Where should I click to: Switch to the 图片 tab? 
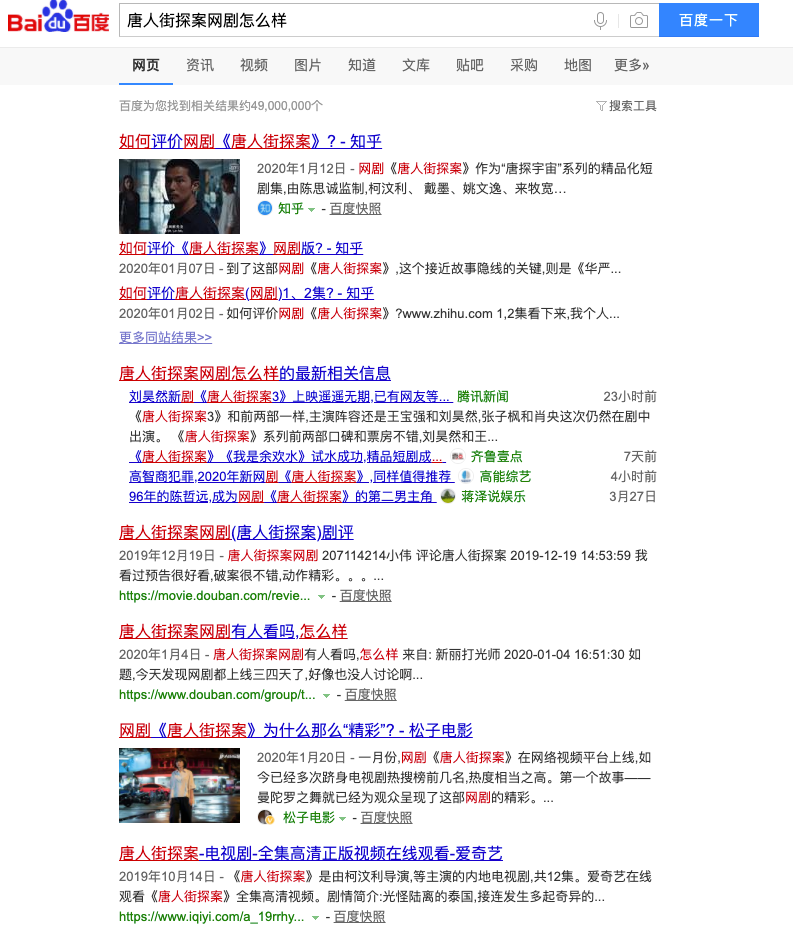click(308, 65)
